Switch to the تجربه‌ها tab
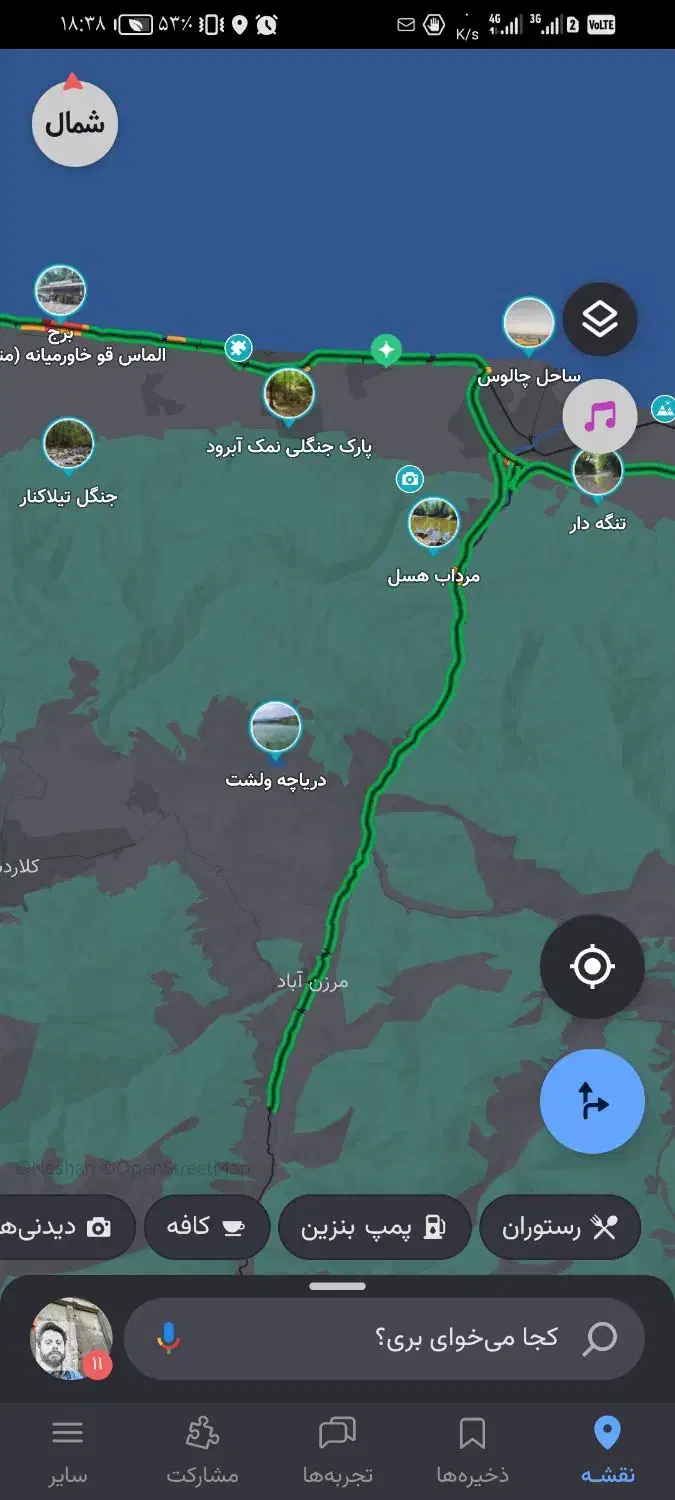This screenshot has height=1500, width=675. click(337, 1449)
